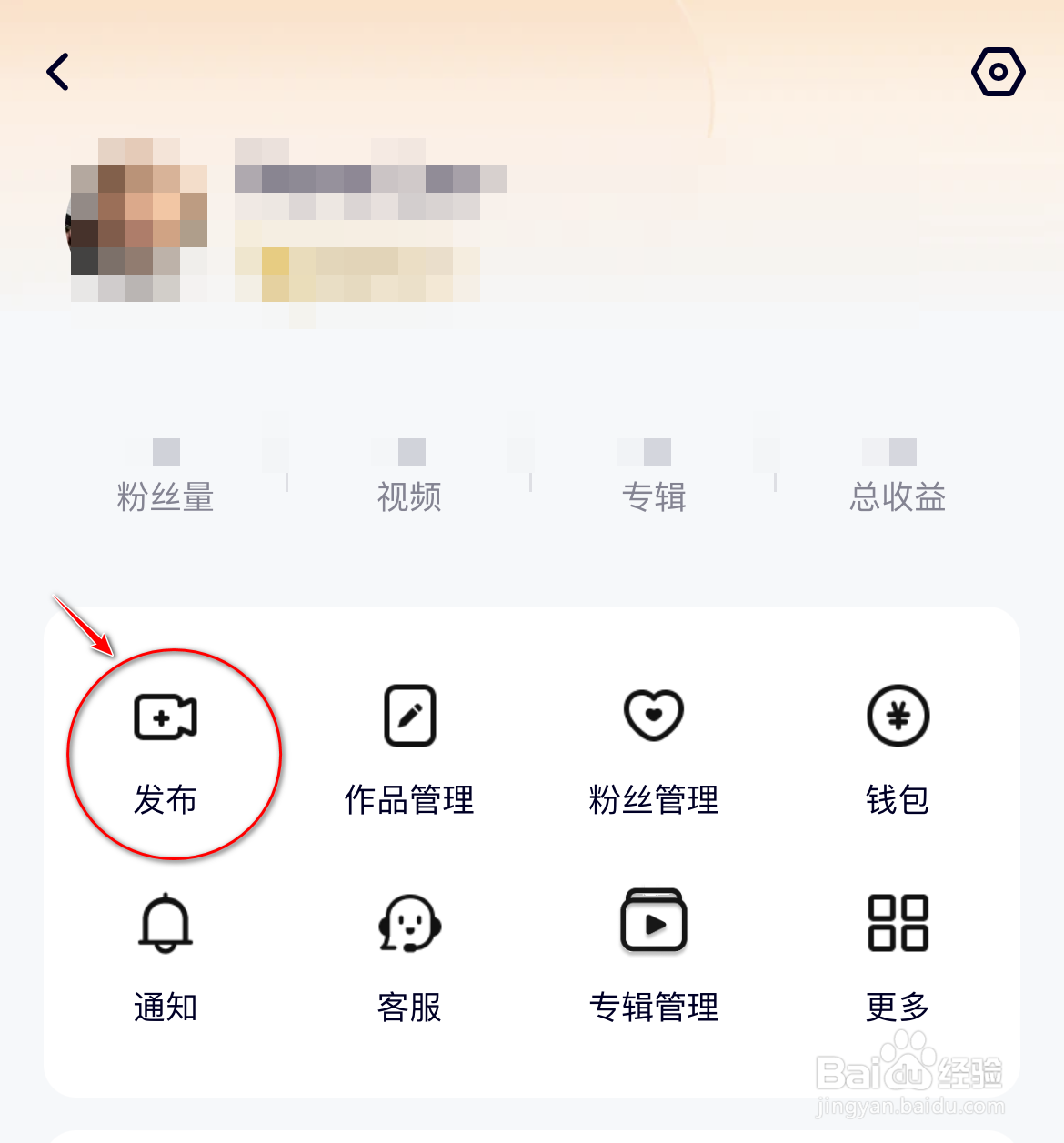Viewport: 1064px width, 1143px height.
Task: Contact 客服 via the headset icon
Action: click(x=408, y=922)
